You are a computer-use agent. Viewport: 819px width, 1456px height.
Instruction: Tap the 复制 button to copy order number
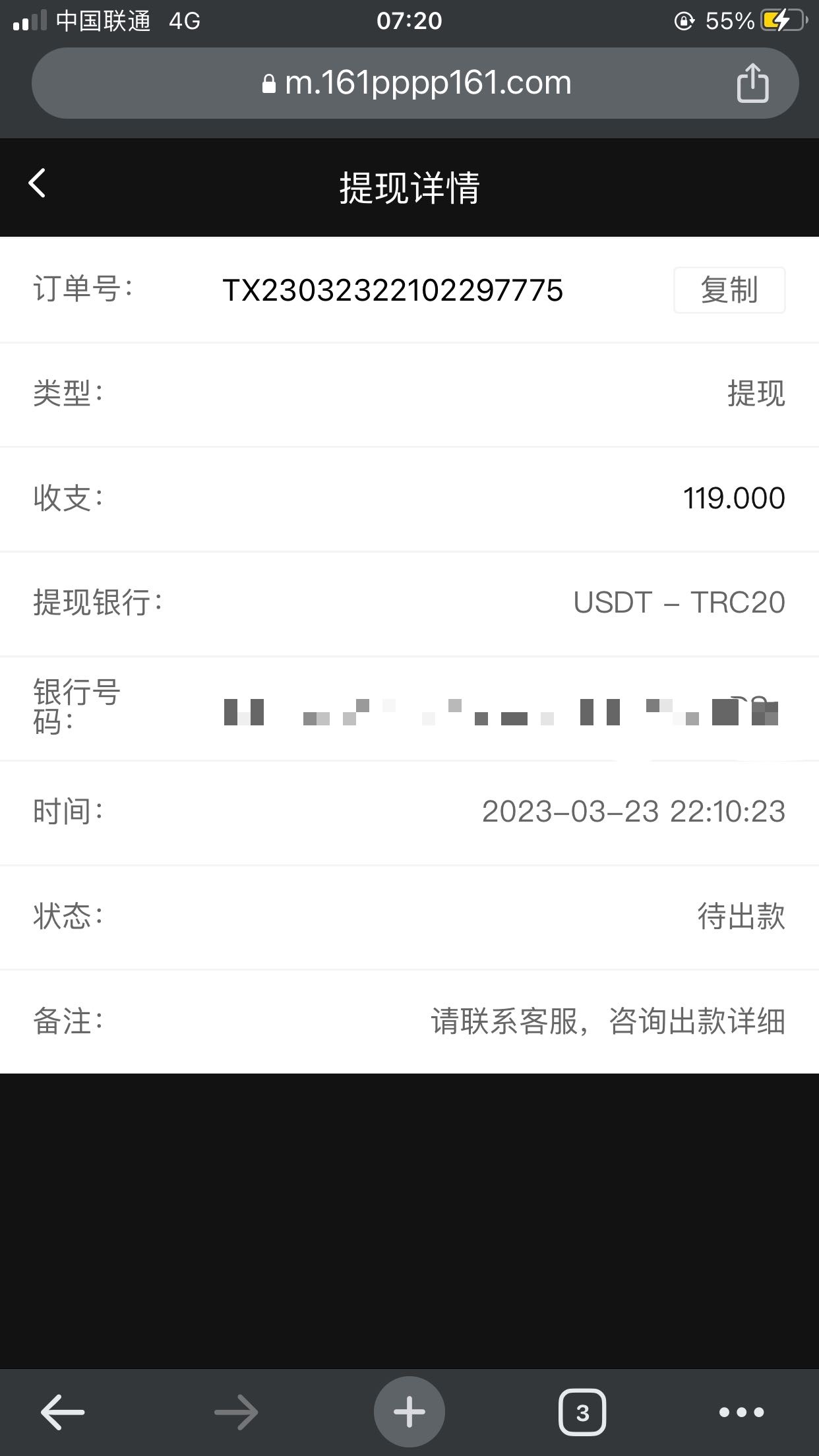click(x=729, y=290)
